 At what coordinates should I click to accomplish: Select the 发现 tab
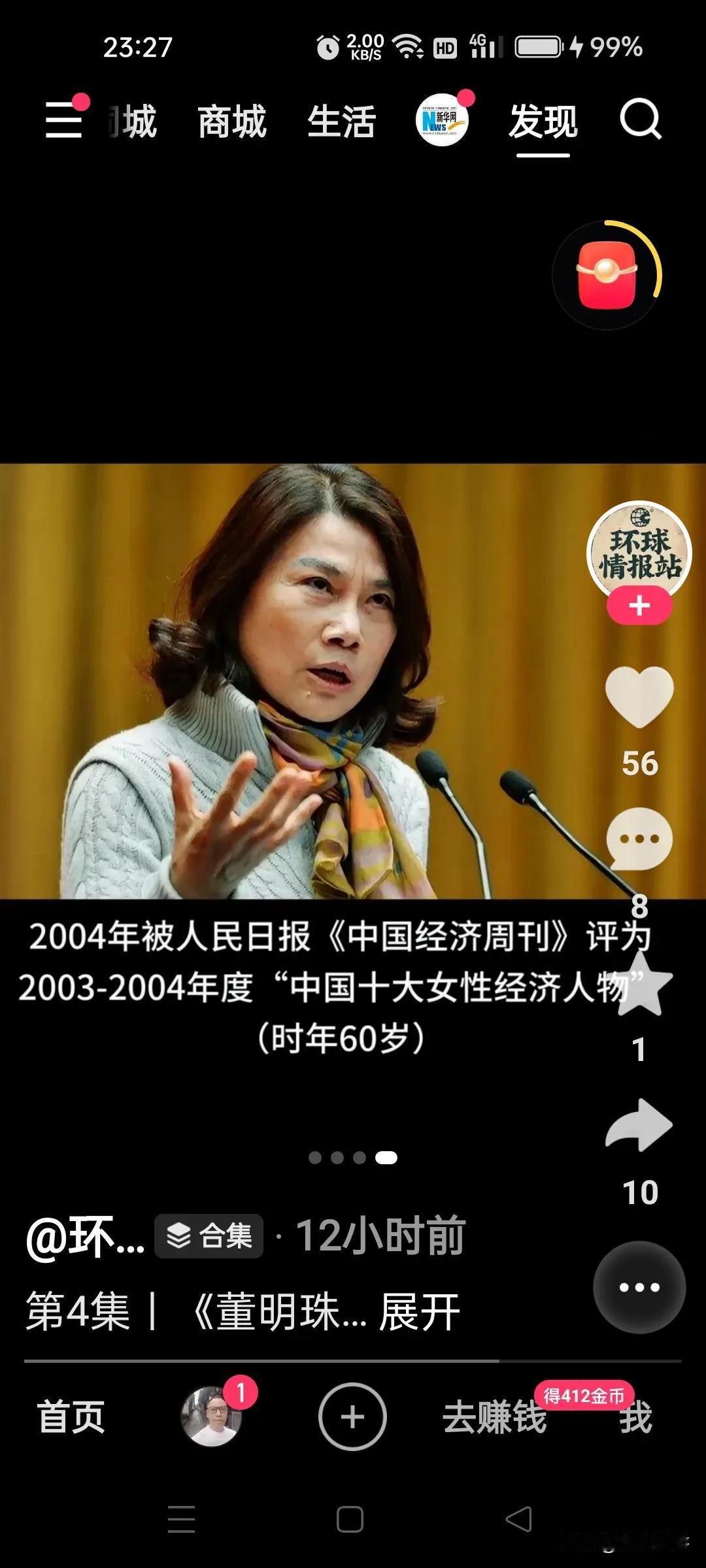pyautogui.click(x=543, y=122)
